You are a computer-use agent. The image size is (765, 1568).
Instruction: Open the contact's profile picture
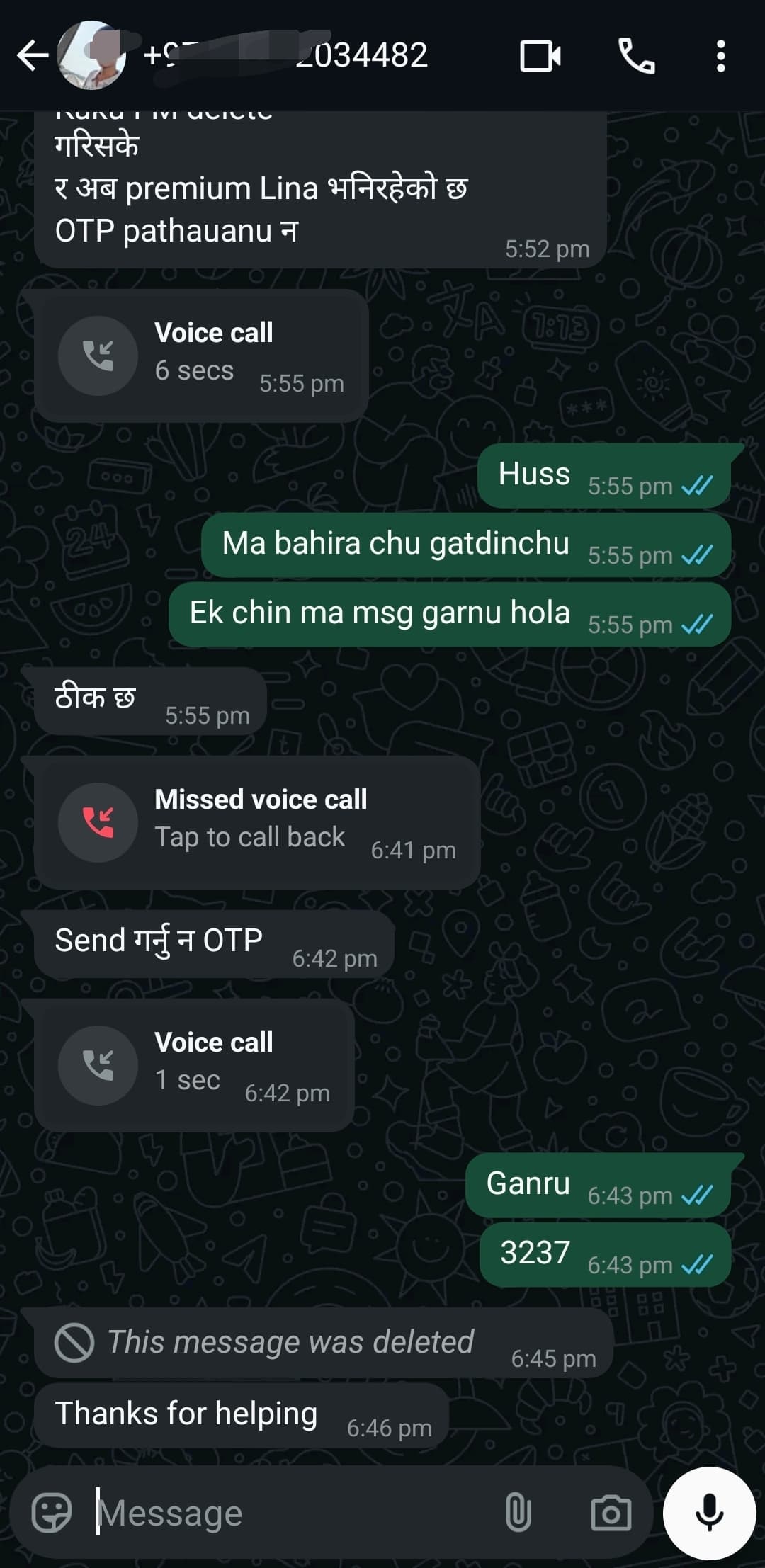point(91,56)
